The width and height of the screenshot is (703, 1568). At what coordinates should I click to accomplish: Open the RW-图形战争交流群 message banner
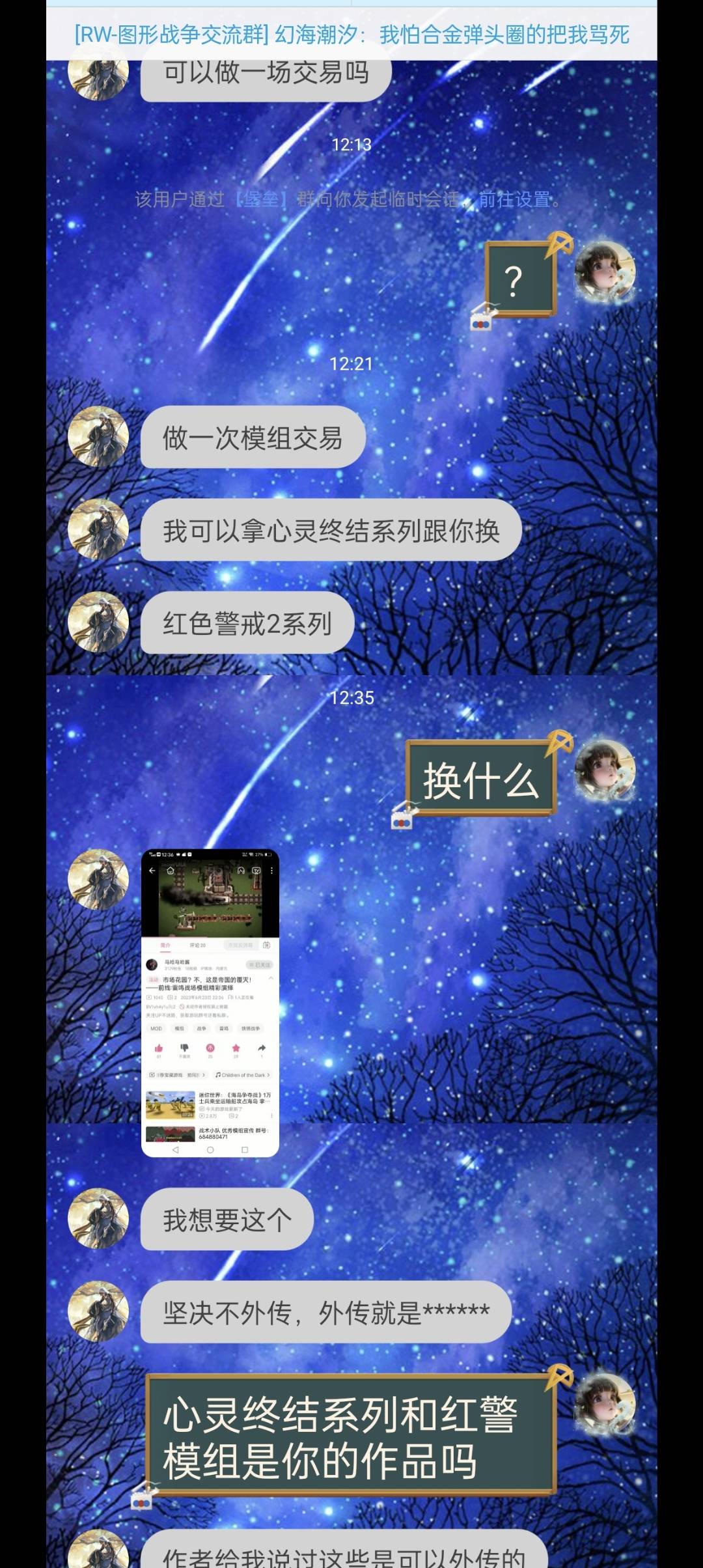click(x=351, y=35)
